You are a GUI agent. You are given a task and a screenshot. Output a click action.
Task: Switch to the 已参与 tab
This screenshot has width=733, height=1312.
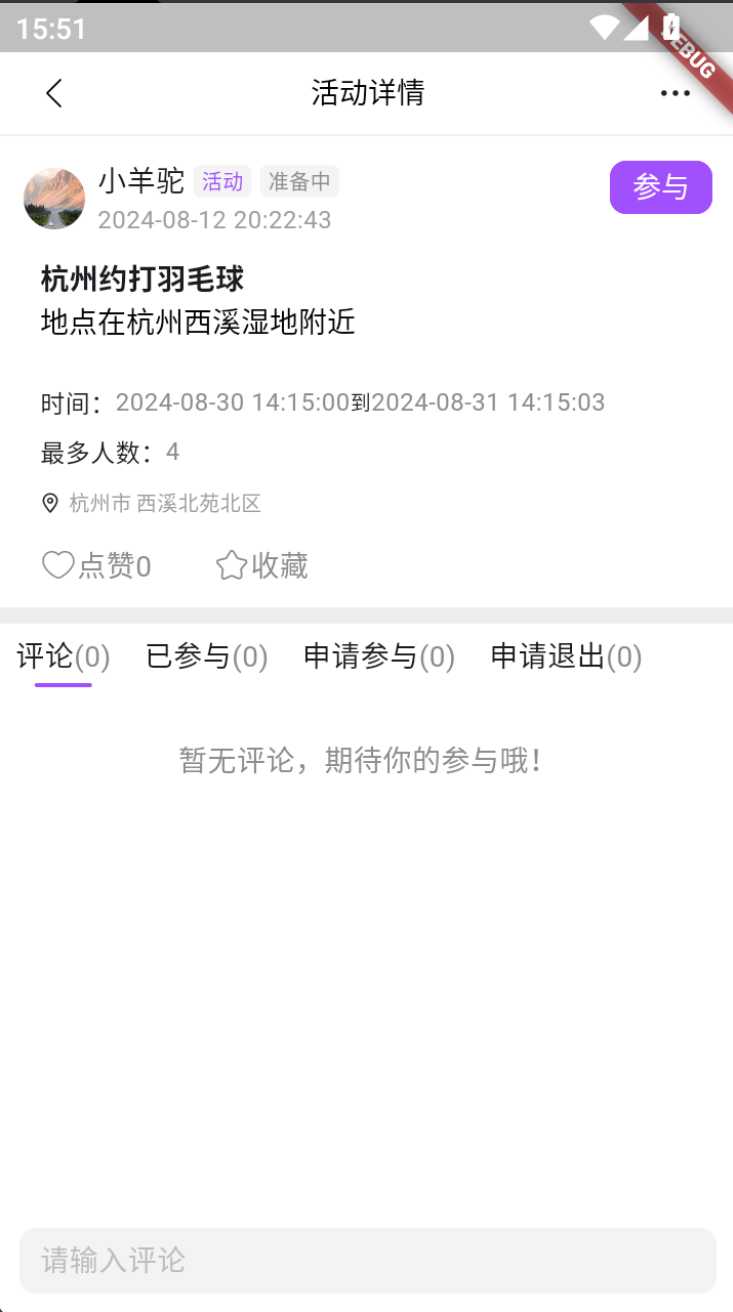[207, 657]
